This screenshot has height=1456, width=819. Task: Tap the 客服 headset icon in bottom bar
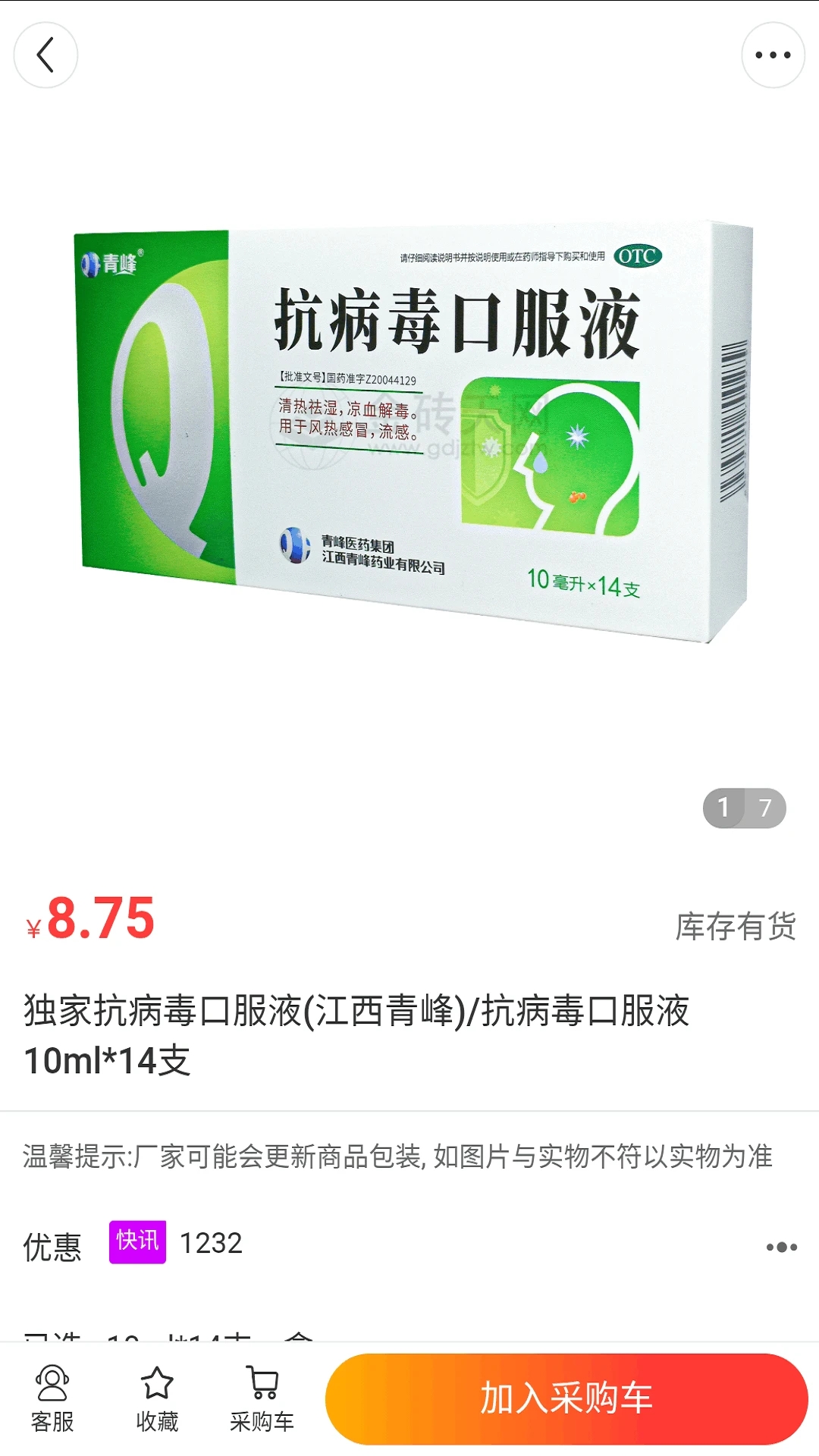point(52,1384)
